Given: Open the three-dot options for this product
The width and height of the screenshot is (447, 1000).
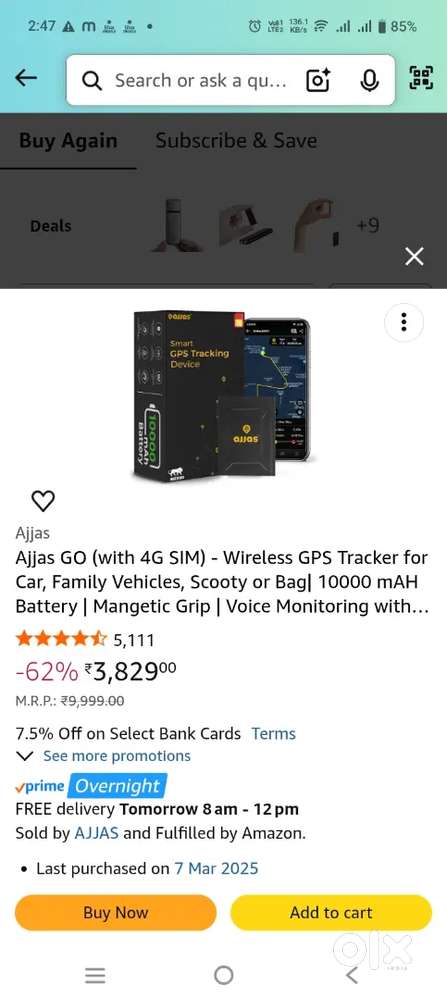Looking at the screenshot, I should [404, 323].
